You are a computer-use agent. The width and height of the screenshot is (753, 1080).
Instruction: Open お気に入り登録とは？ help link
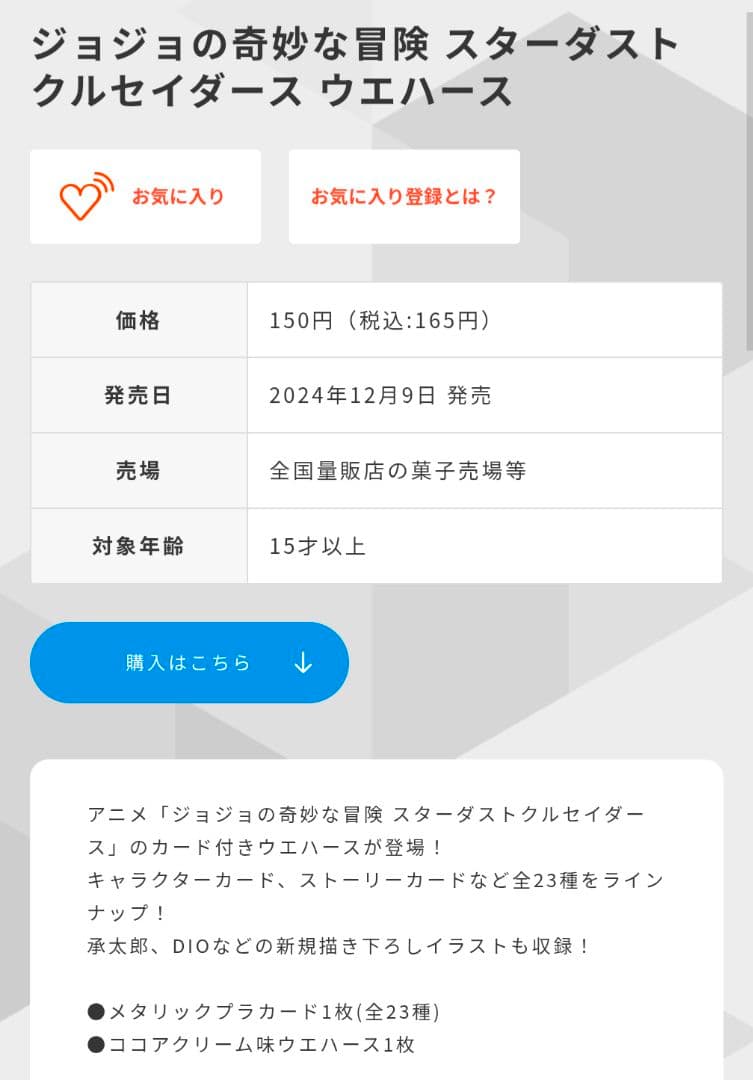coord(403,195)
